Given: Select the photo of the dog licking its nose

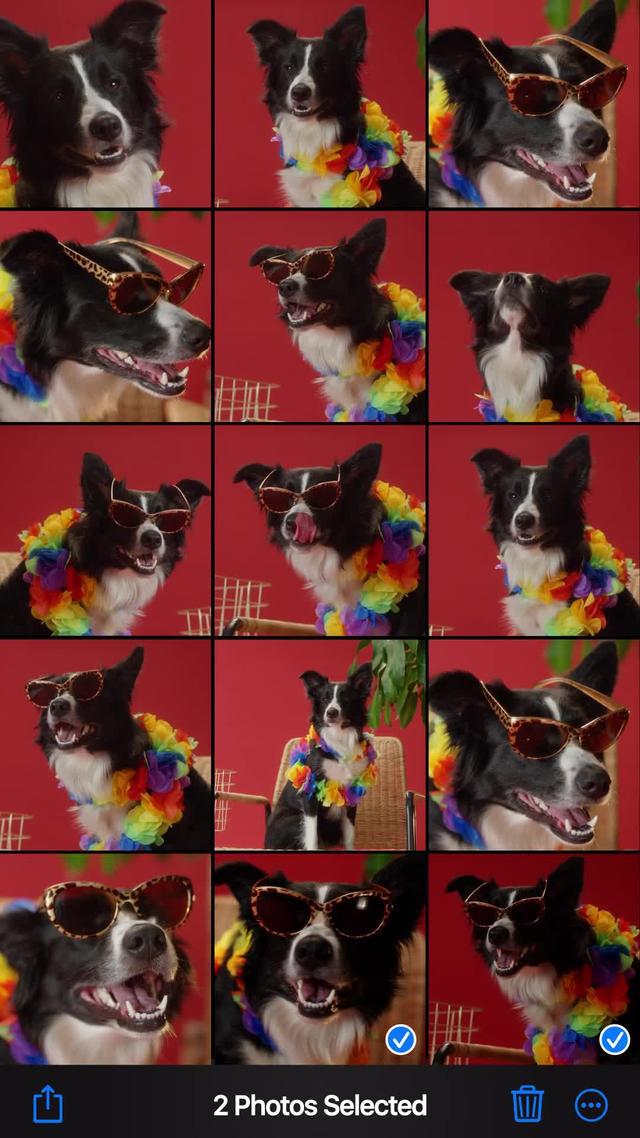Looking at the screenshot, I should click(320, 531).
